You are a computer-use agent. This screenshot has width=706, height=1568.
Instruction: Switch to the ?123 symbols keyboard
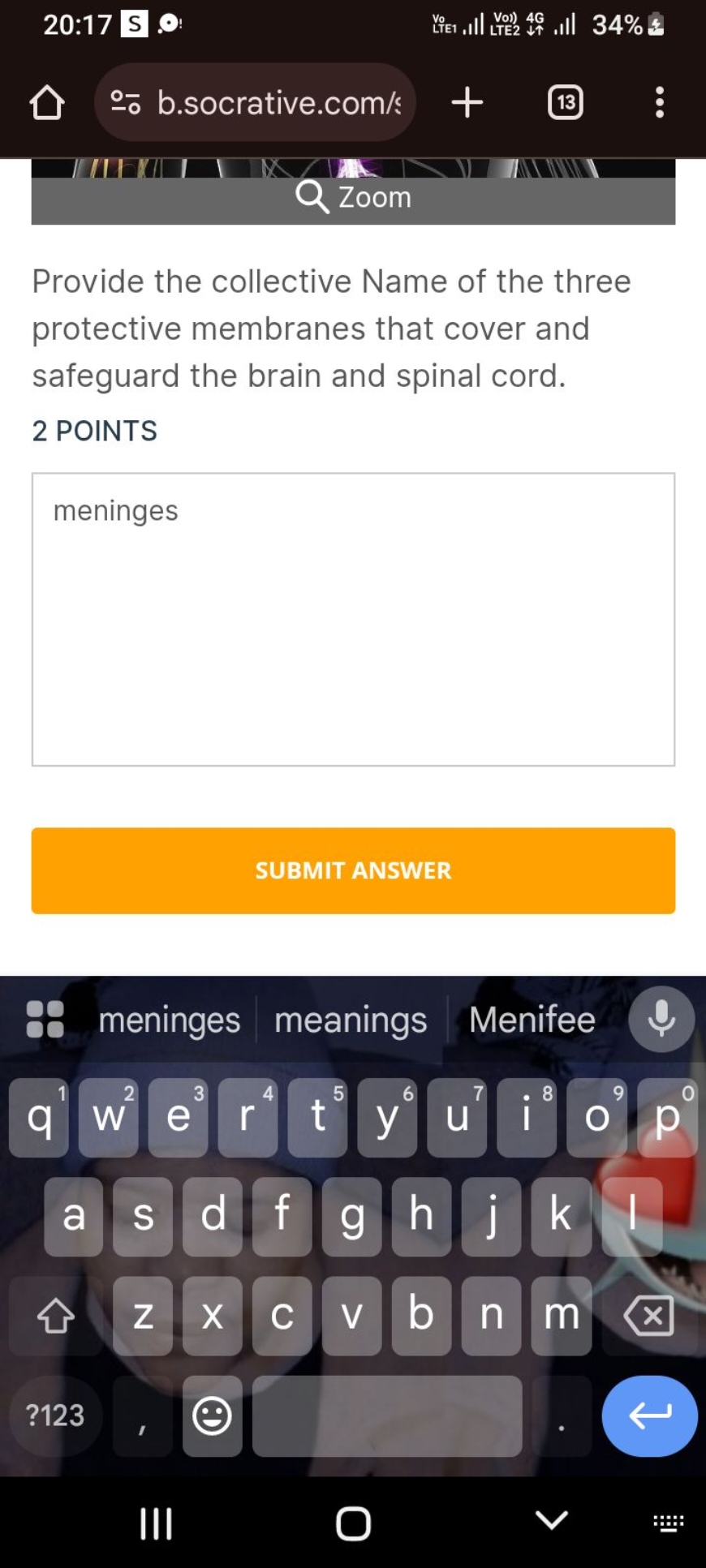[55, 1415]
